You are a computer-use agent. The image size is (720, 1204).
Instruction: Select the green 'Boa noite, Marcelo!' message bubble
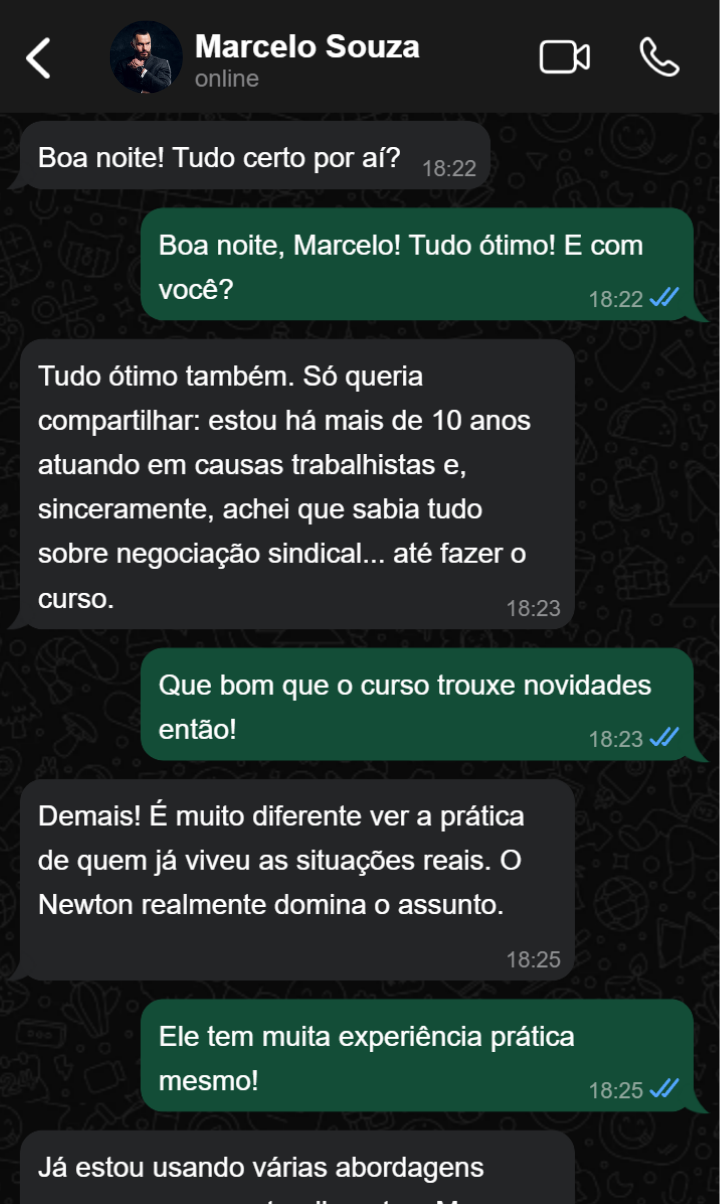tap(420, 262)
